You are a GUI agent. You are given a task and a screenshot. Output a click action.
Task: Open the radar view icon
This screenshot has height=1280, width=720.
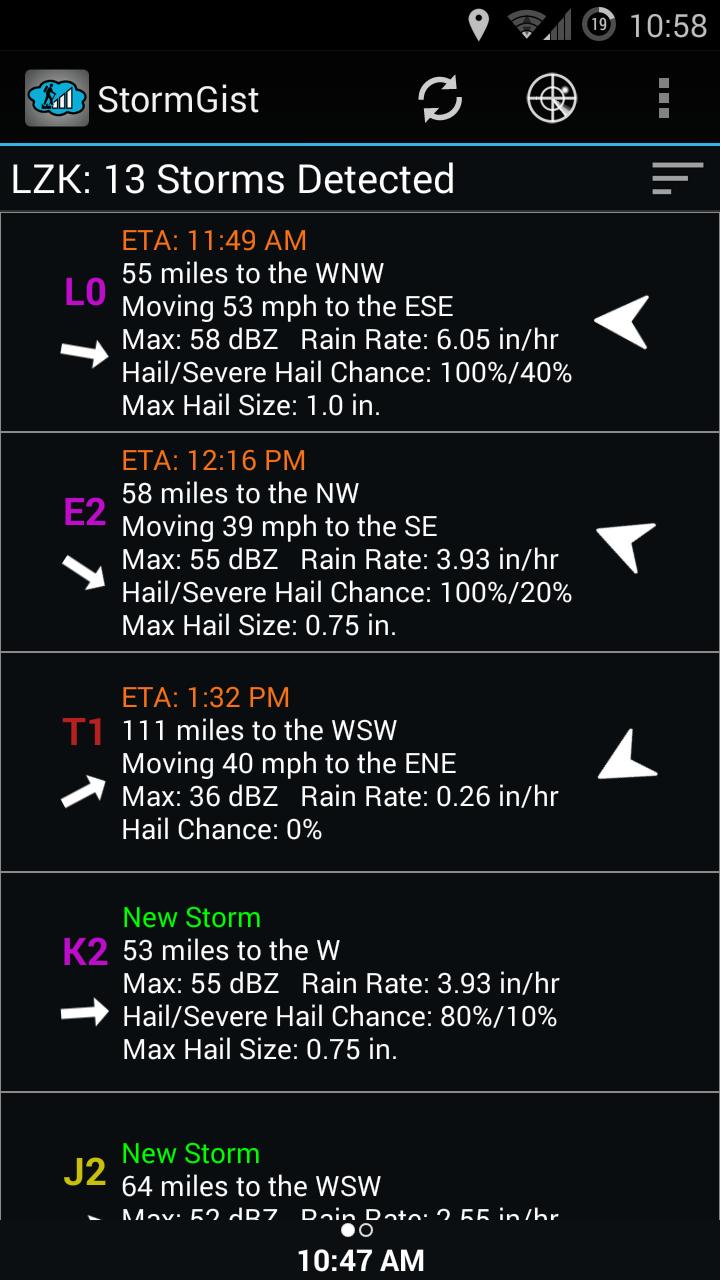552,99
